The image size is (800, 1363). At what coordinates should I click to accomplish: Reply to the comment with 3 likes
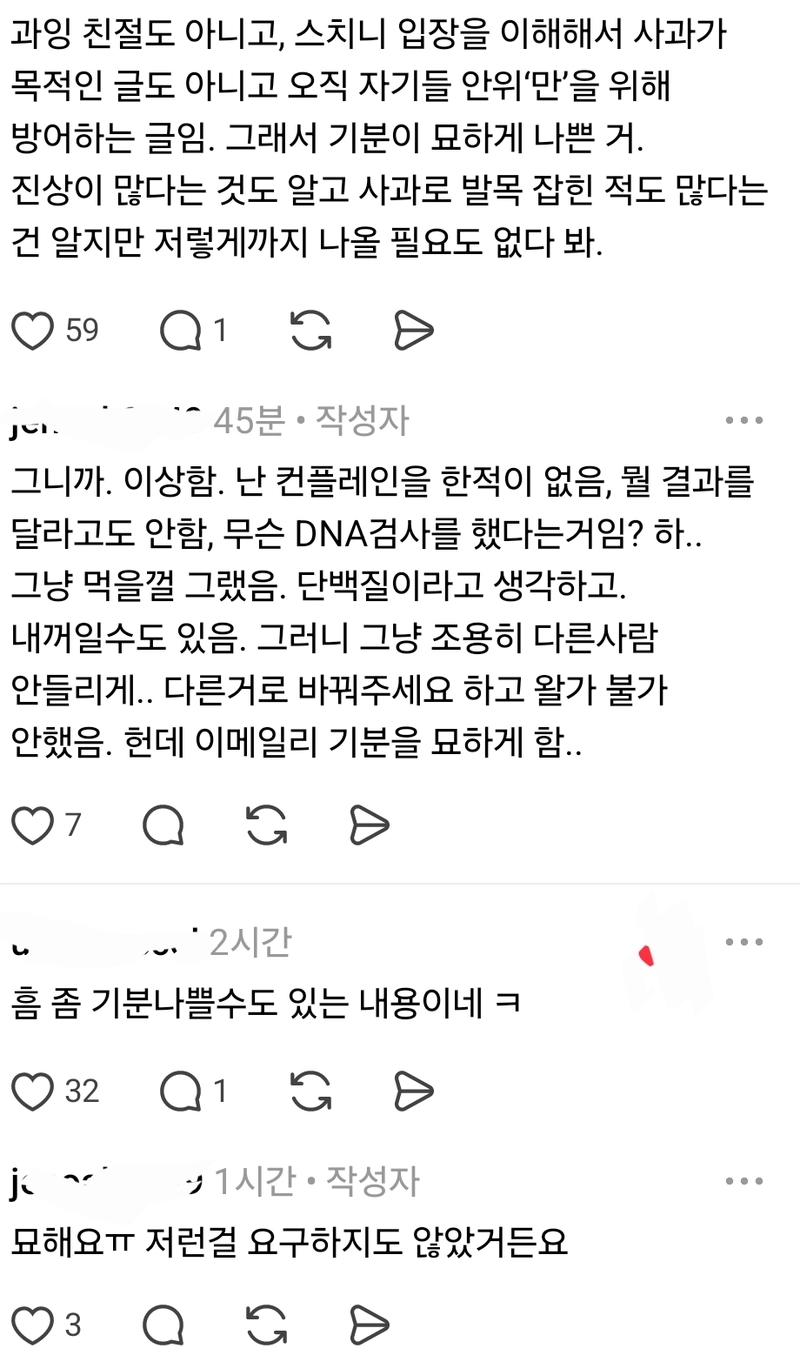[x=163, y=1325]
